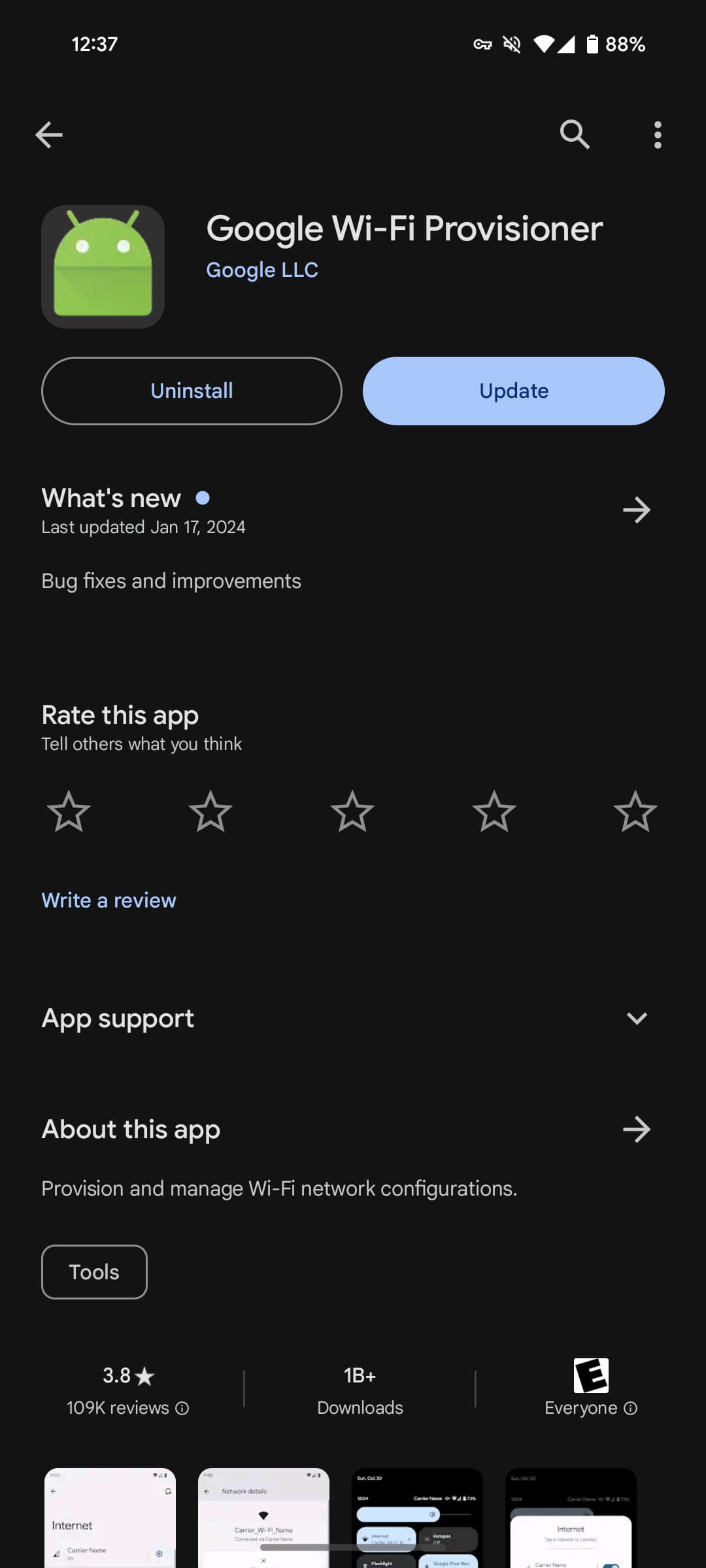Image resolution: width=706 pixels, height=1568 pixels.
Task: Open About this app details
Action: point(636,1129)
